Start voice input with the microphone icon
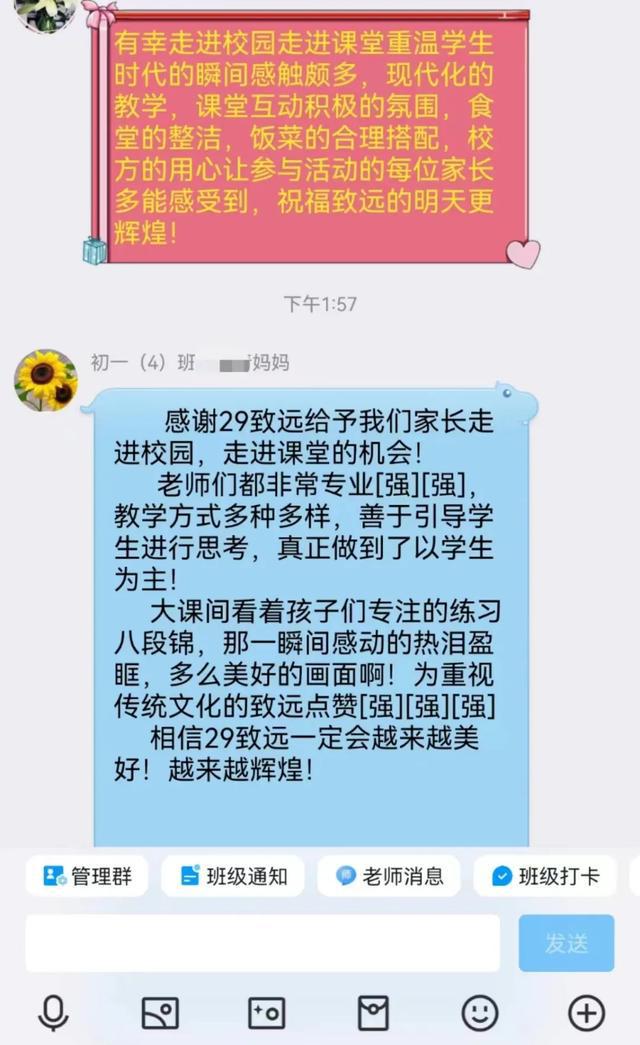This screenshot has height=1045, width=640. click(53, 1013)
